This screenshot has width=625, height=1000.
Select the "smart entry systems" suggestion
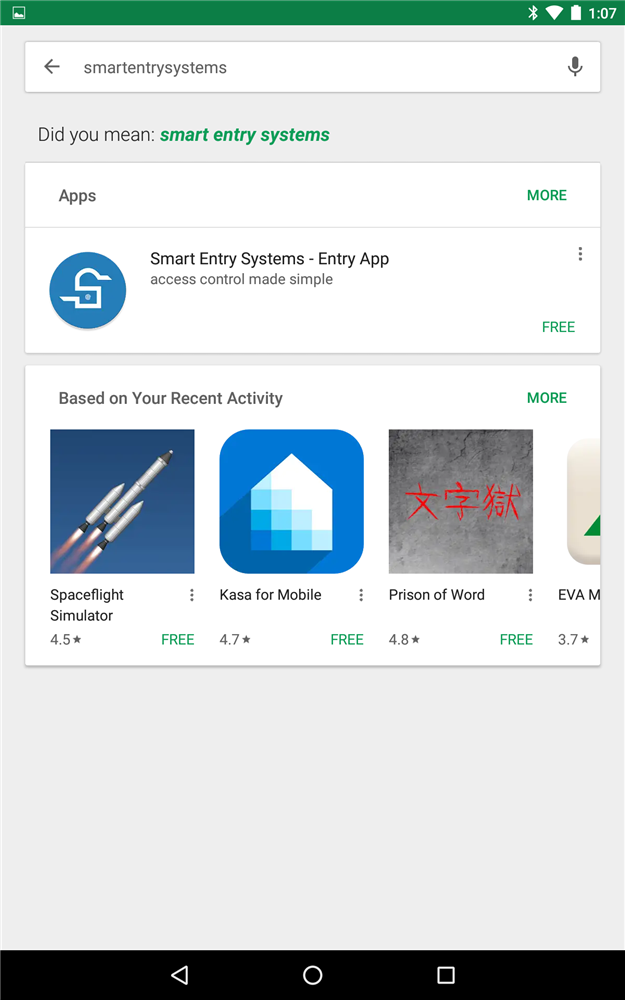pos(245,135)
